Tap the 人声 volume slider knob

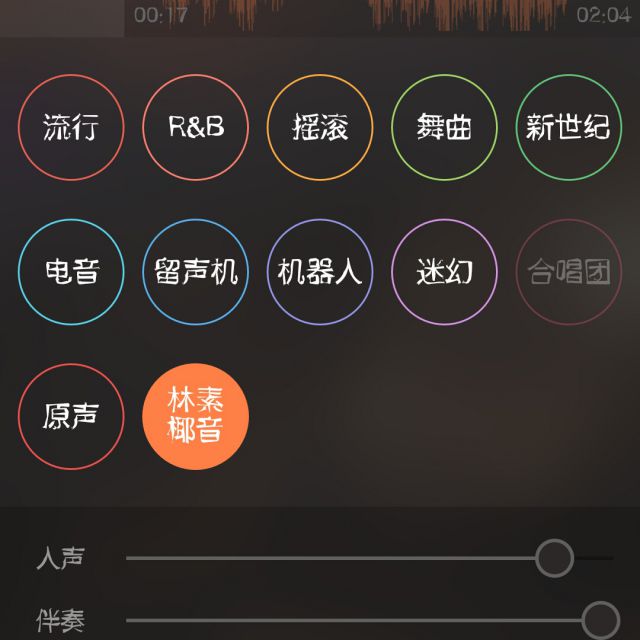tap(554, 558)
